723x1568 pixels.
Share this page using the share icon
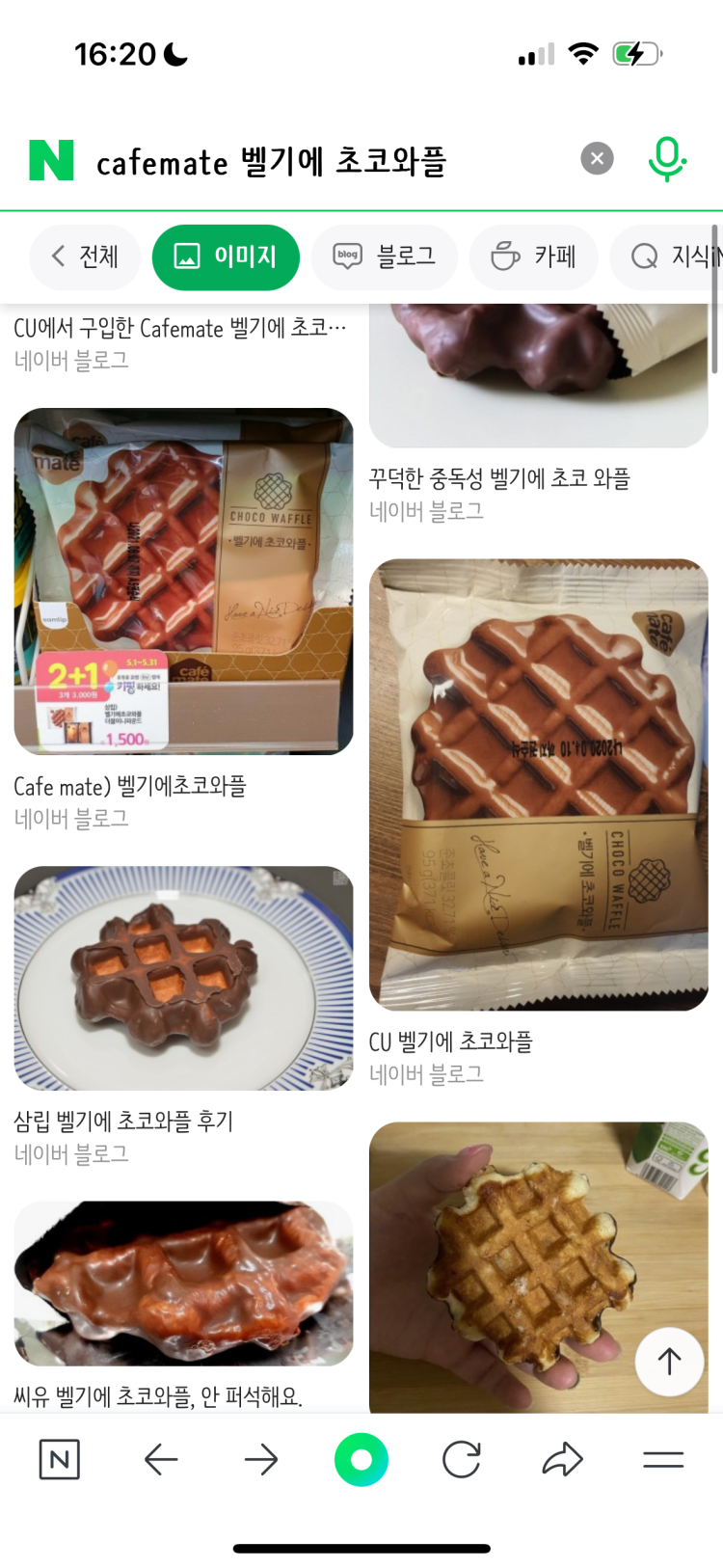(562, 1460)
